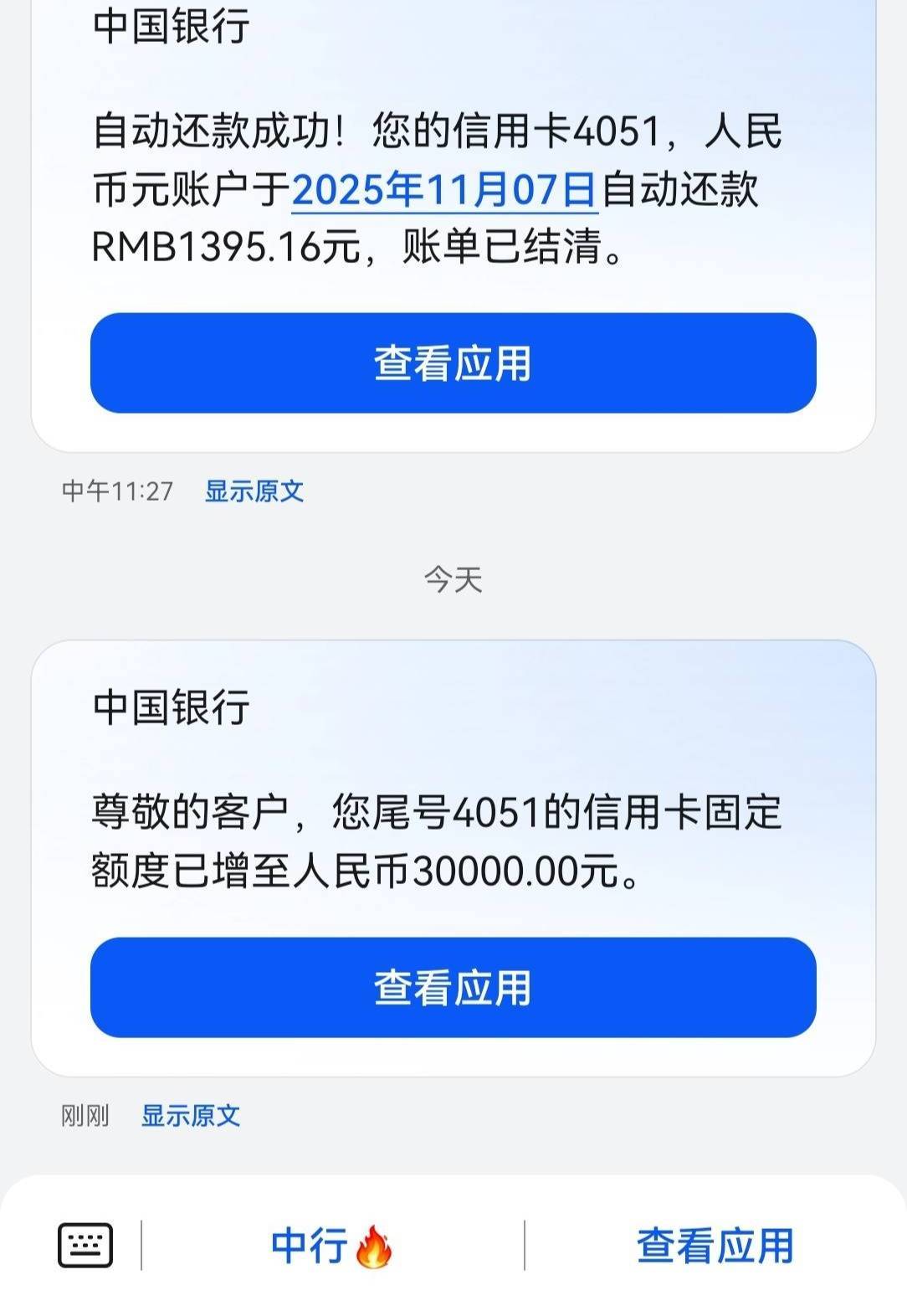Open the 2025年11月07日 date link
The image size is (907, 1316).
pyautogui.click(x=444, y=189)
